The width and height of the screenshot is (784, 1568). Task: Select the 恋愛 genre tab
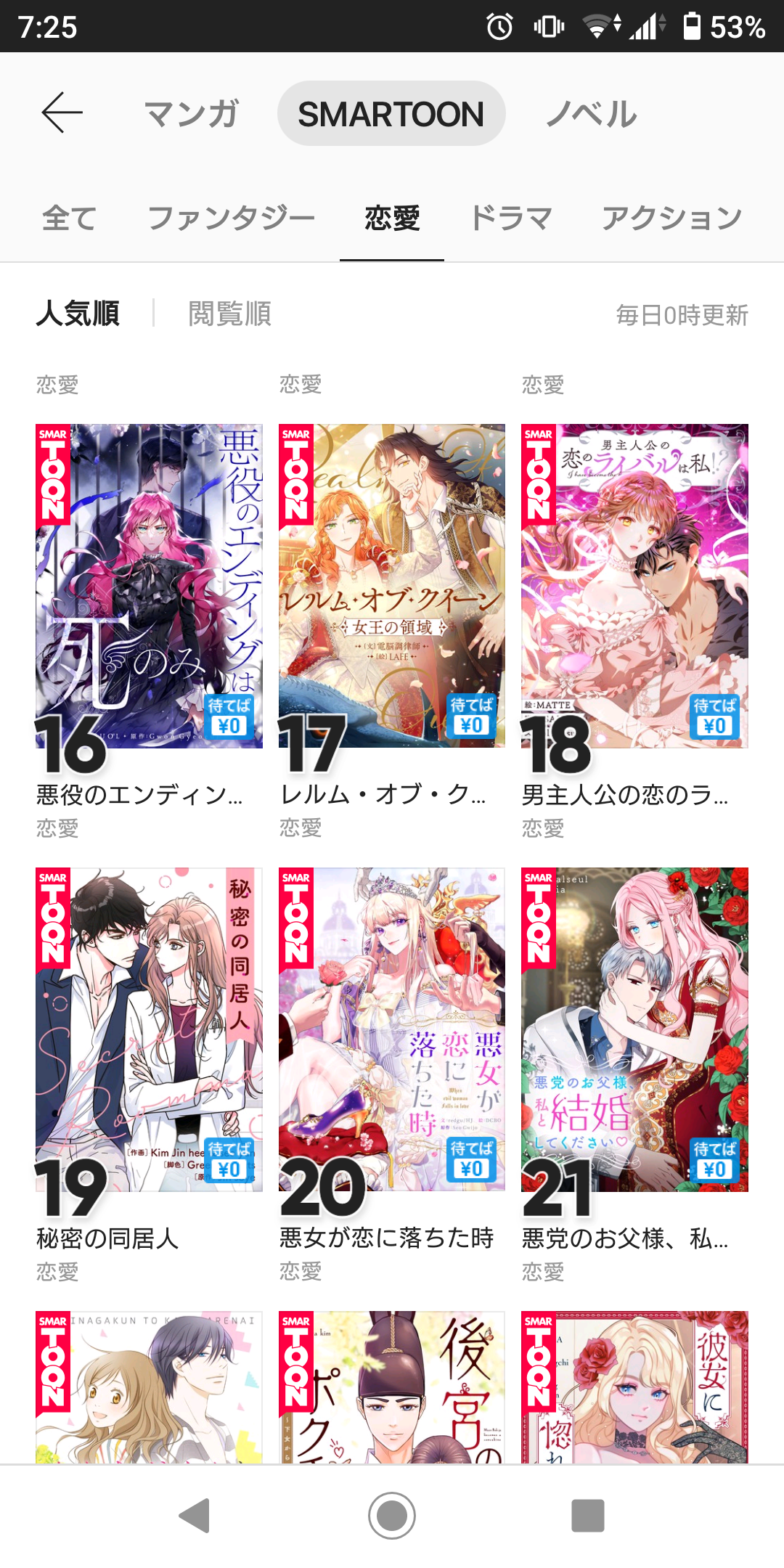(392, 218)
